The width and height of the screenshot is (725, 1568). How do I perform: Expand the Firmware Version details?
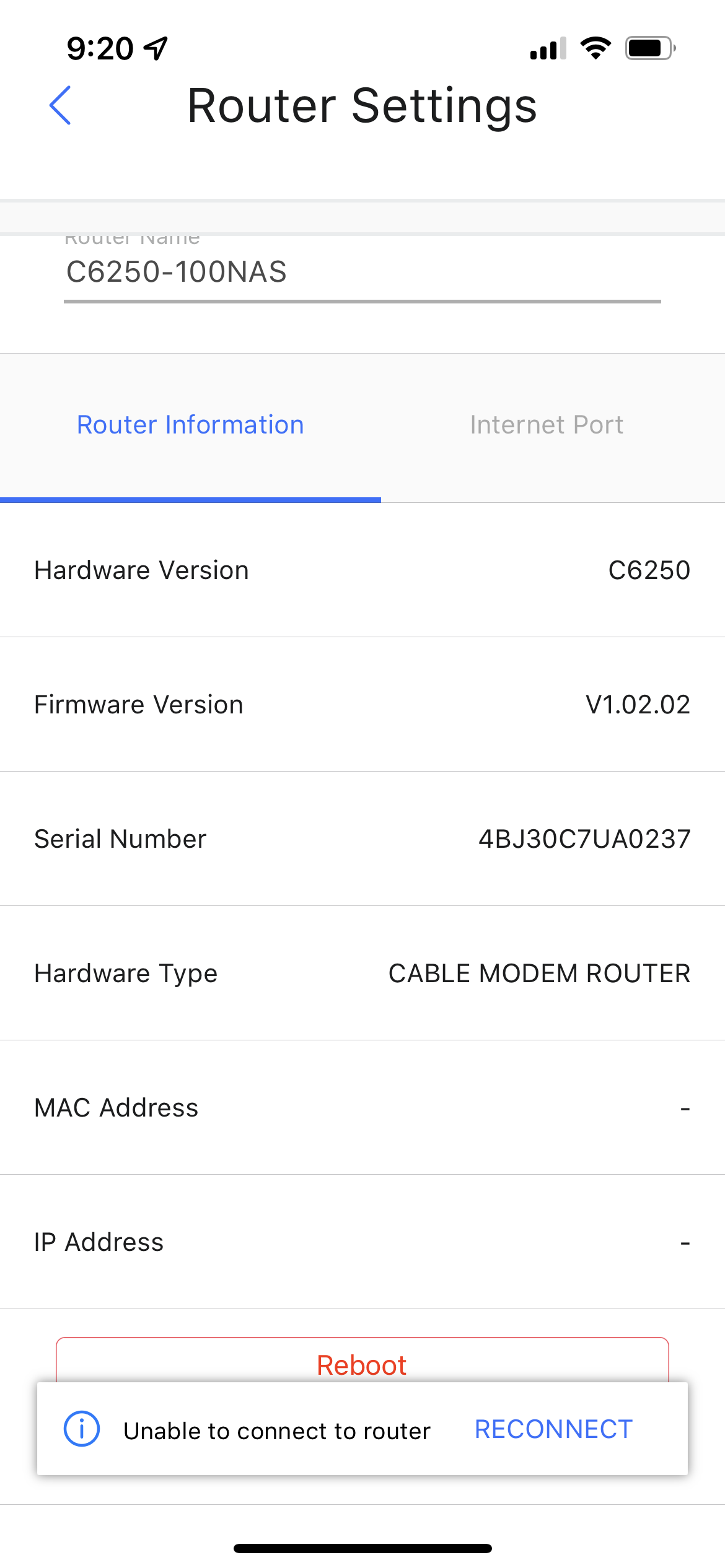pyautogui.click(x=362, y=704)
